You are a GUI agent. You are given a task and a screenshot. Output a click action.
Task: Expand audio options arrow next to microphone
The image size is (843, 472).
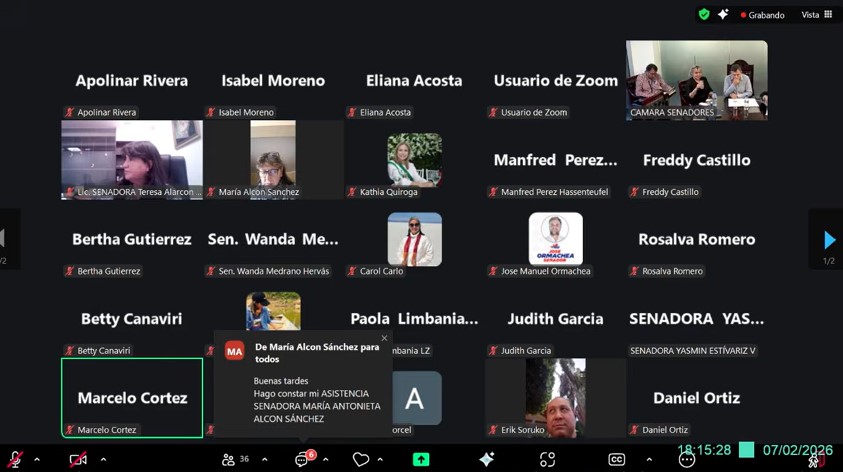click(x=37, y=460)
